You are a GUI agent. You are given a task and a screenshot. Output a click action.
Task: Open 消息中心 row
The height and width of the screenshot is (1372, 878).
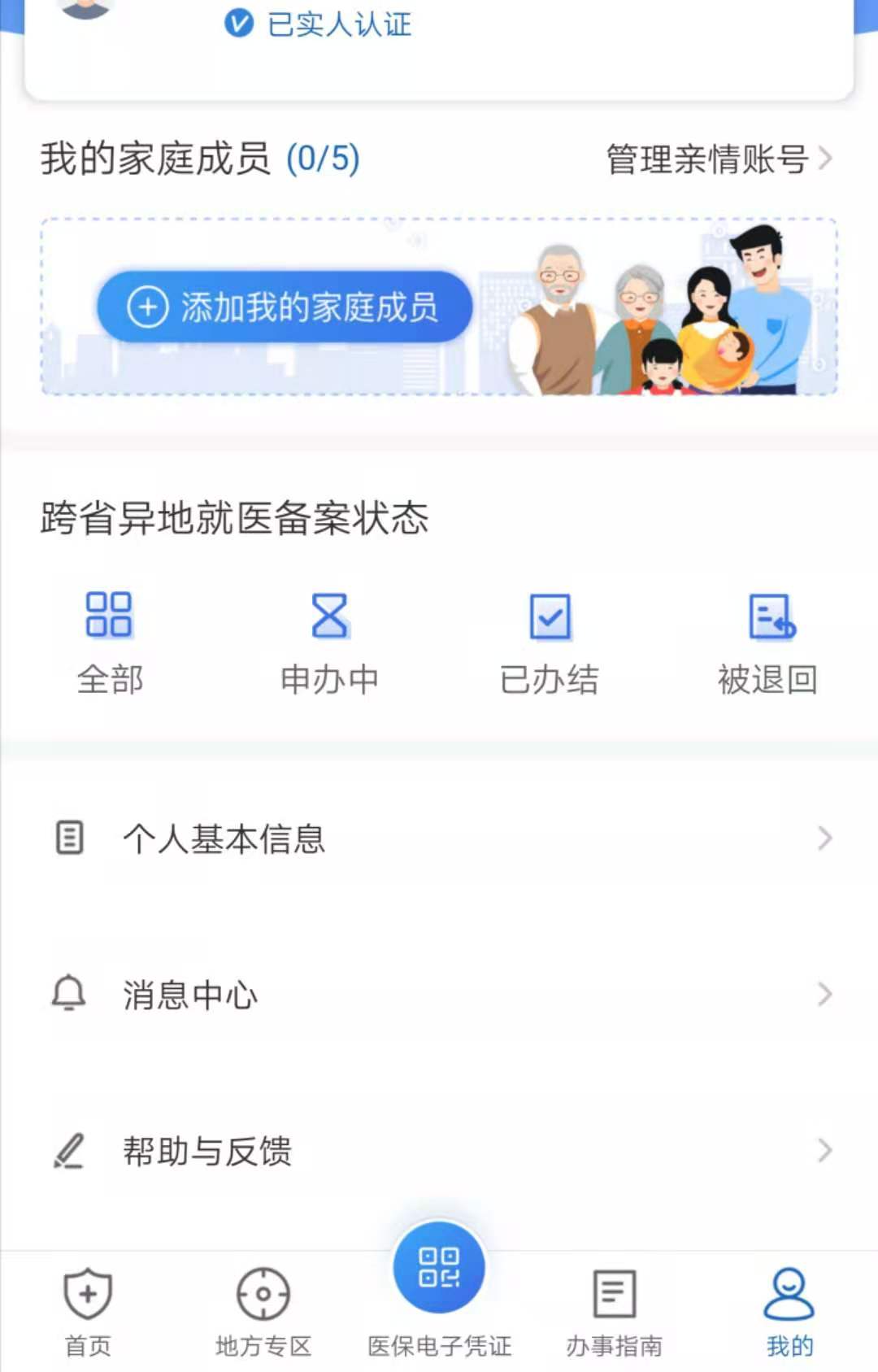tap(439, 994)
